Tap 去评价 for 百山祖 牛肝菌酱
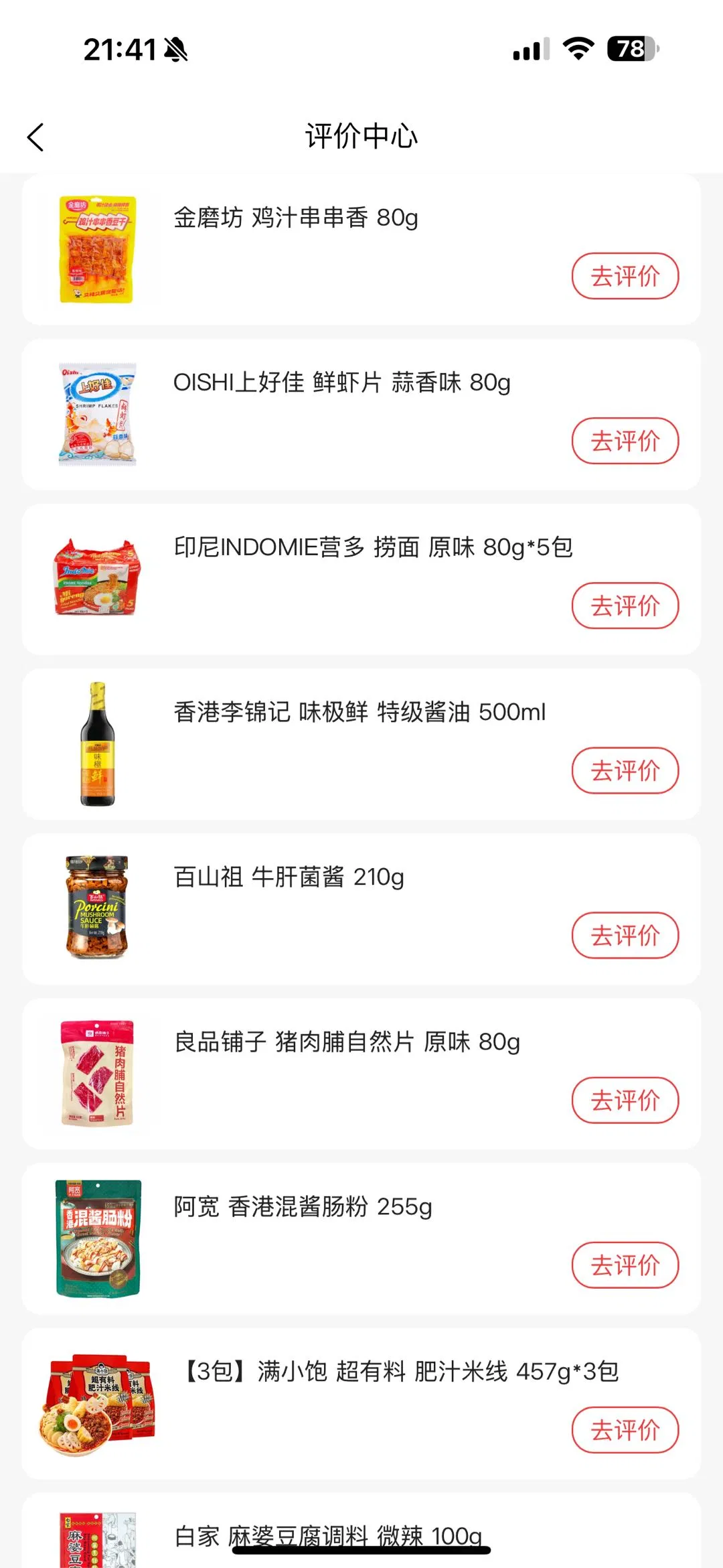 (625, 935)
